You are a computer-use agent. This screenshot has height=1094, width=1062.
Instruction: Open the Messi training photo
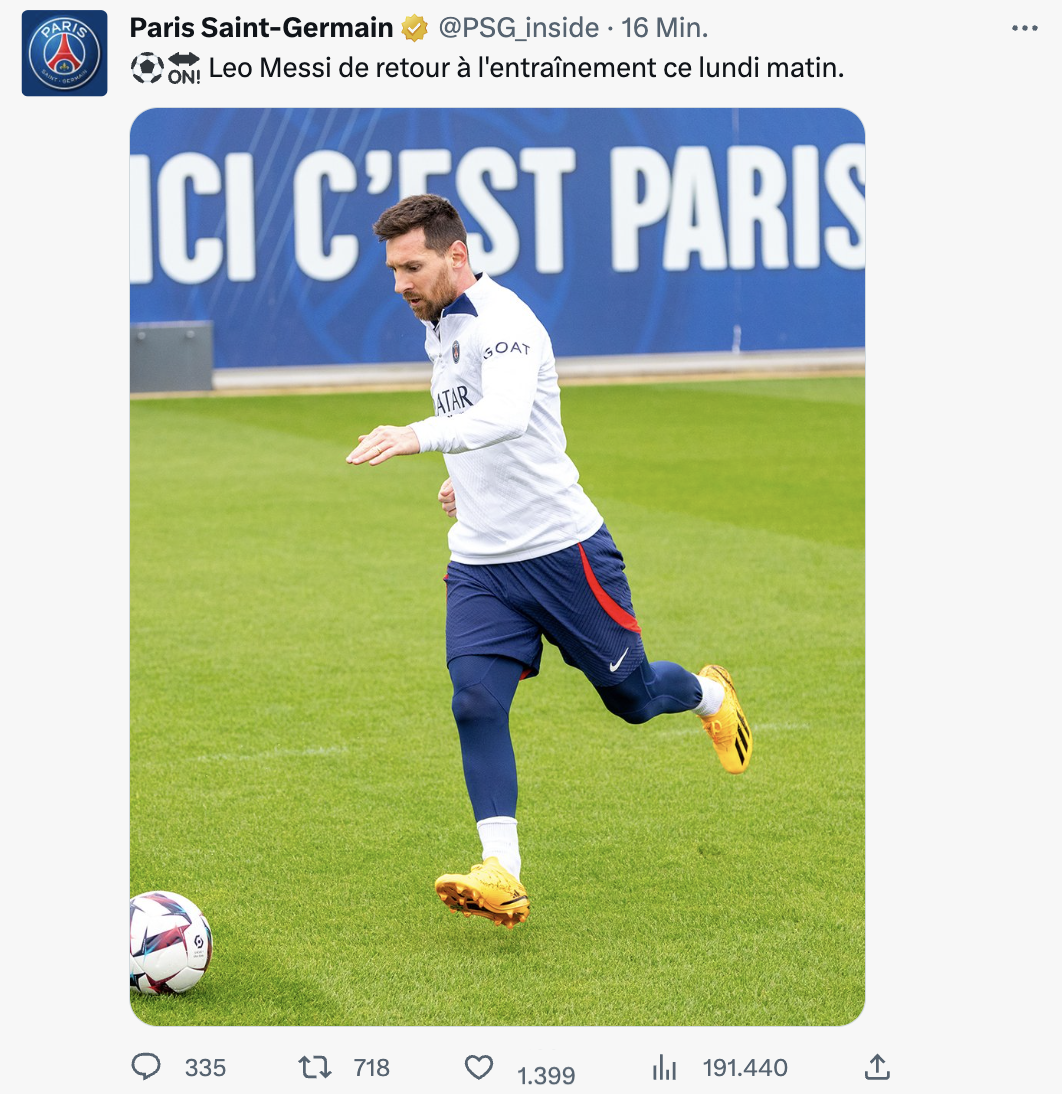click(x=497, y=566)
